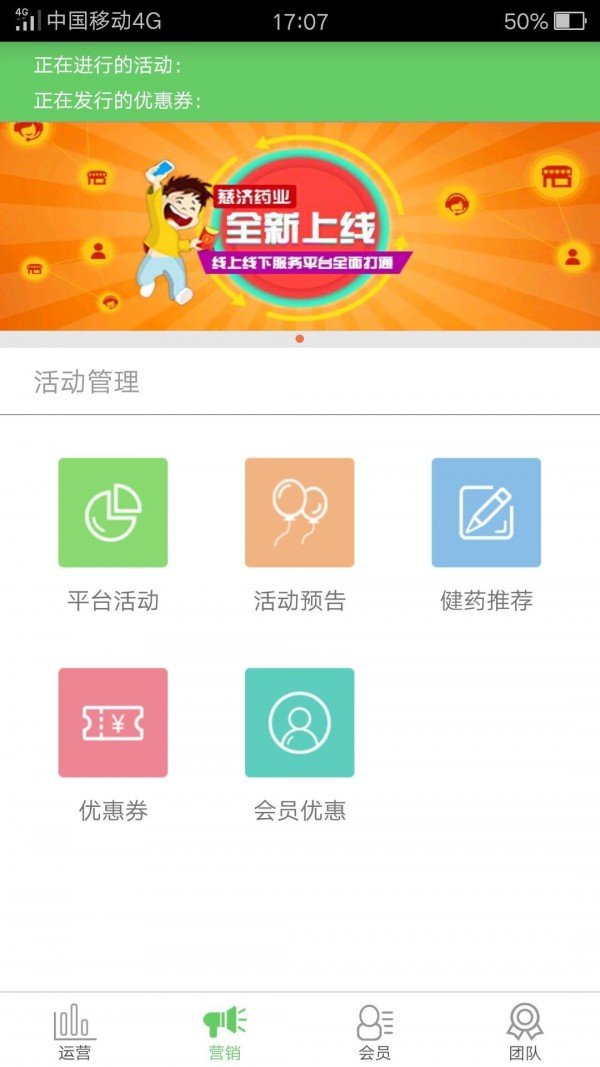Screen dimensions: 600x1067
Task: Open the 优惠券 coupon tile
Action: coord(113,723)
